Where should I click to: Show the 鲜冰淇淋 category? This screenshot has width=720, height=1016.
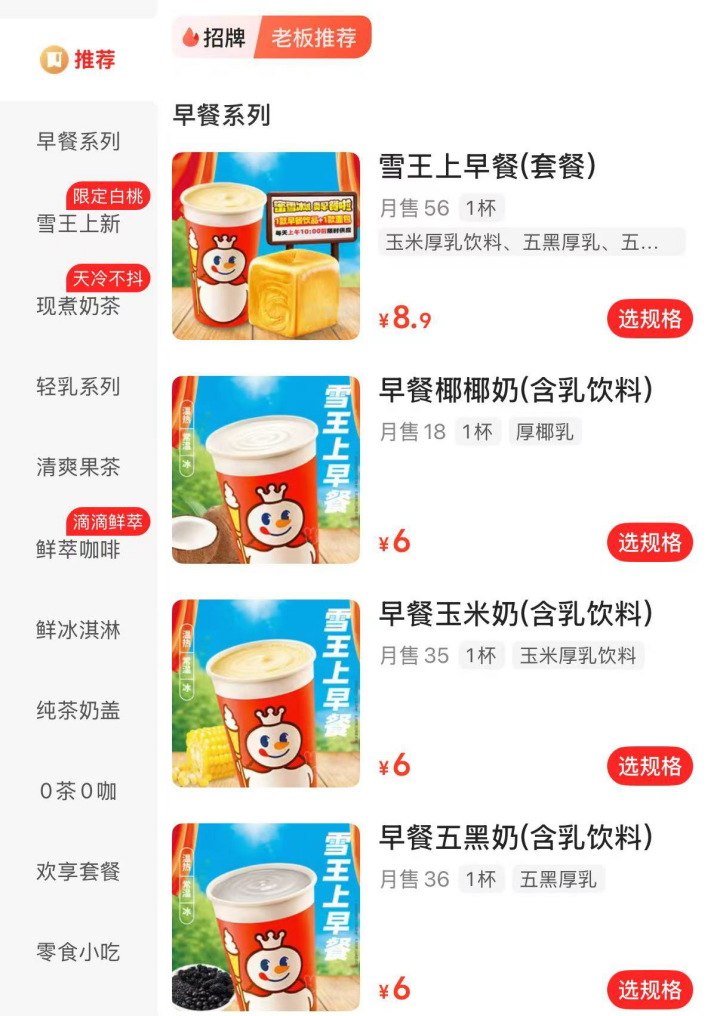coord(78,631)
